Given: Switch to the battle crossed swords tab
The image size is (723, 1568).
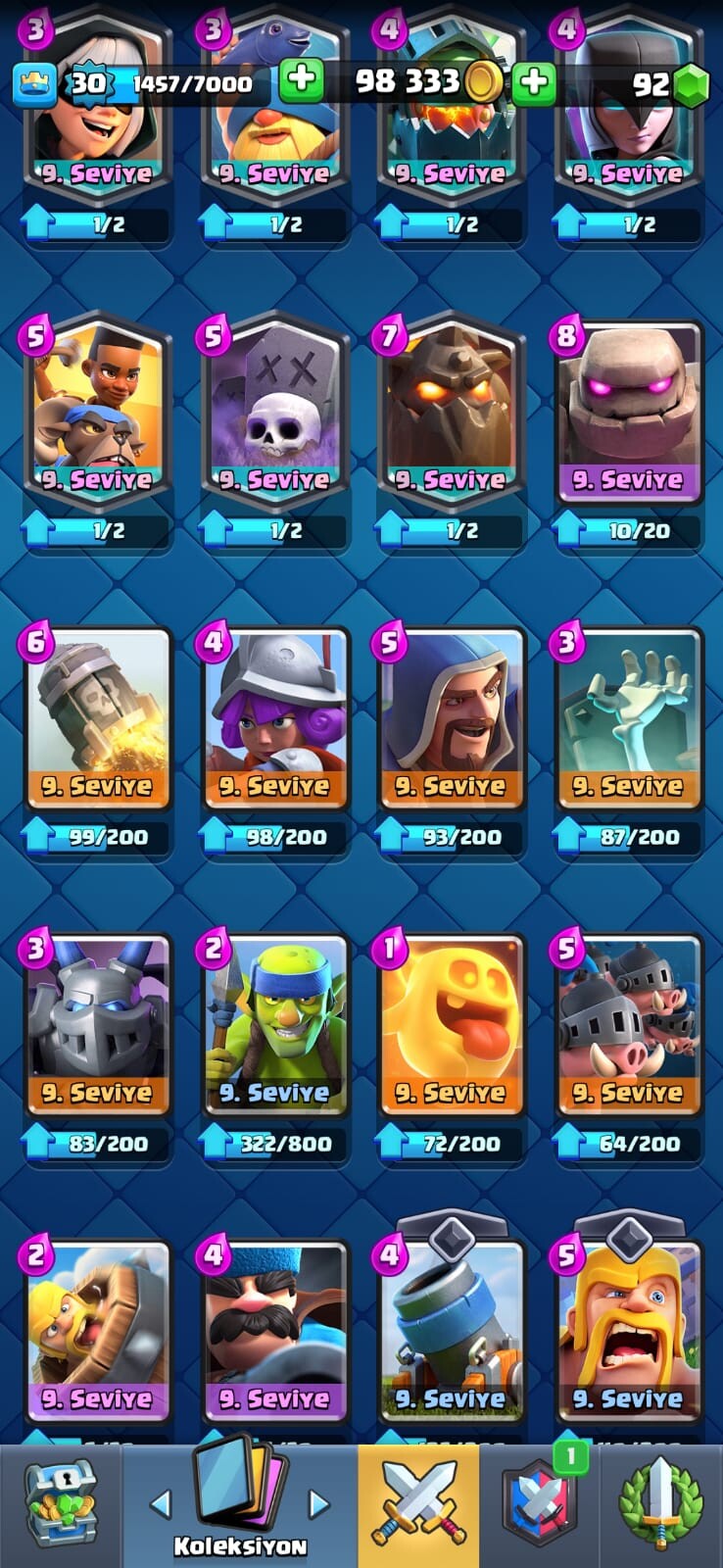Looking at the screenshot, I should coord(418,1505).
